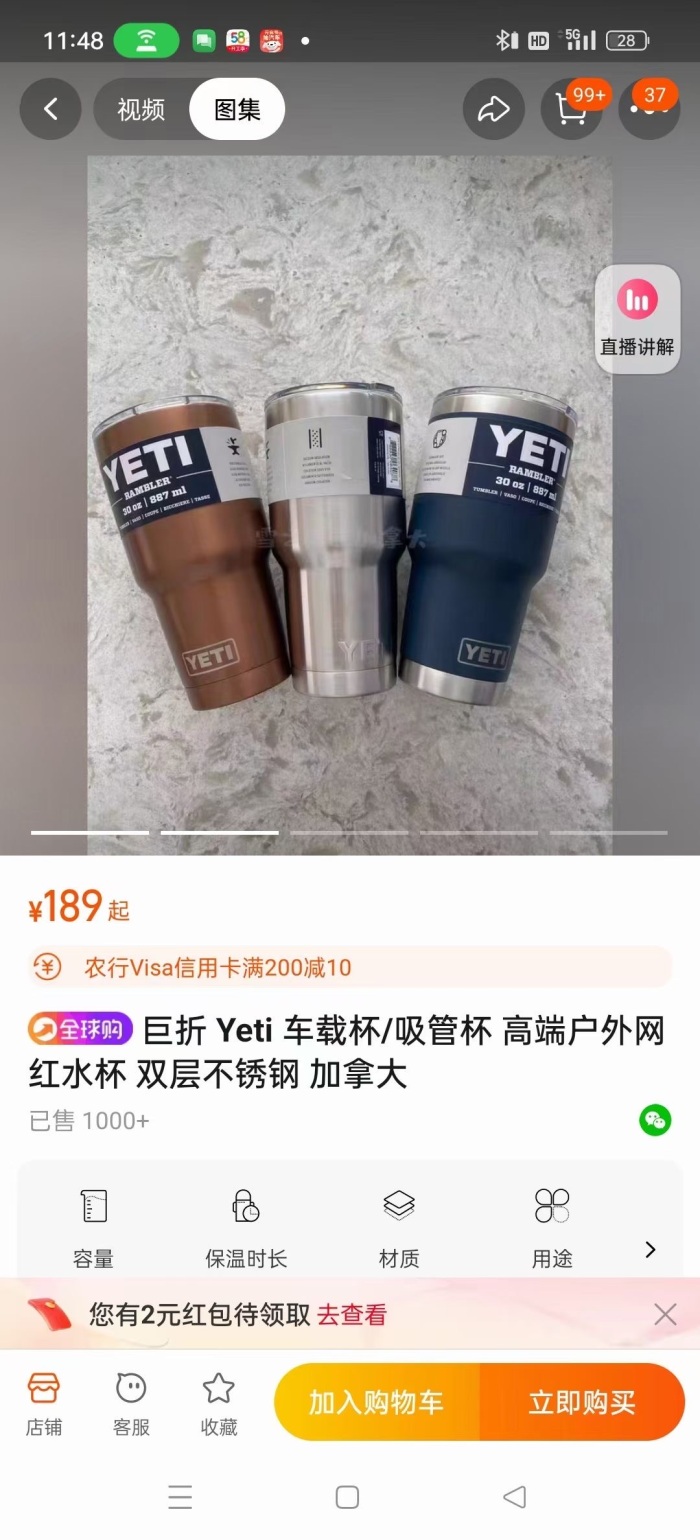
Task: Share via the green WeChat icon
Action: pos(655,1120)
